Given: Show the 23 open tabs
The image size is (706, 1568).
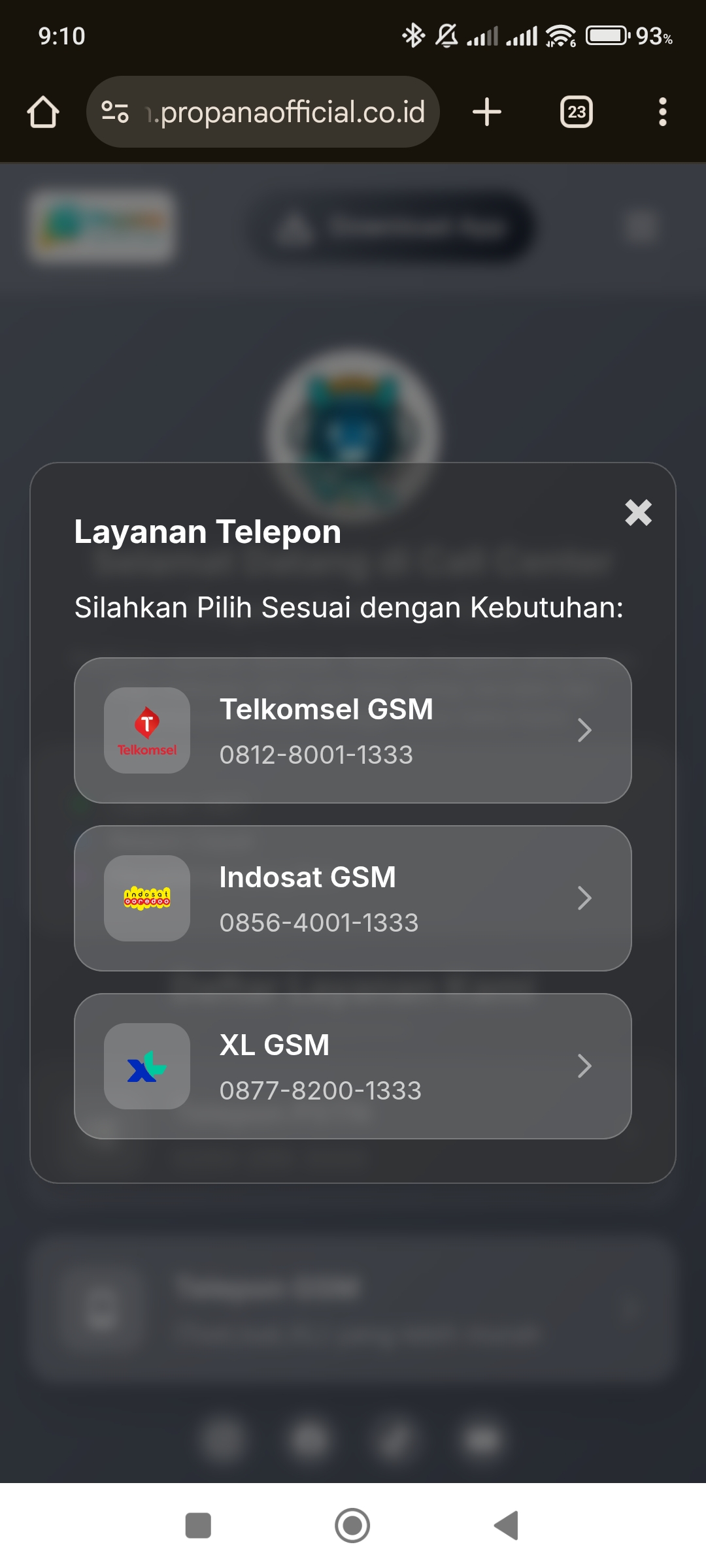Looking at the screenshot, I should pyautogui.click(x=577, y=112).
